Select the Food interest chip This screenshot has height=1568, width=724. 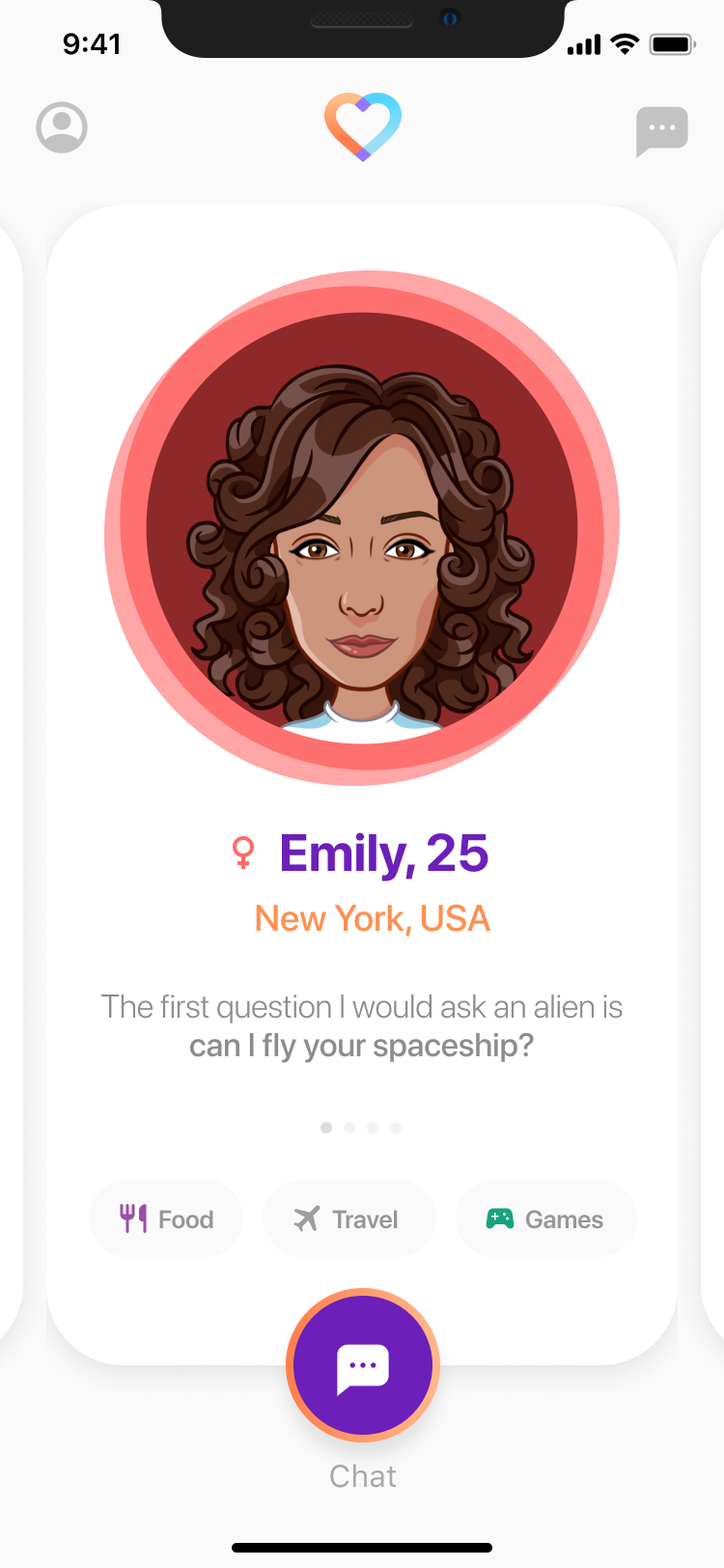(x=166, y=1218)
